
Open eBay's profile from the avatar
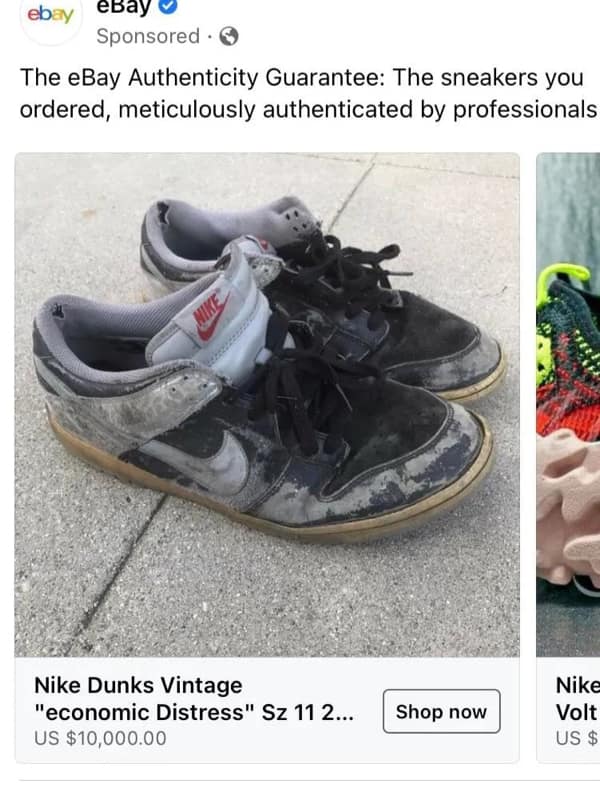(x=50, y=18)
